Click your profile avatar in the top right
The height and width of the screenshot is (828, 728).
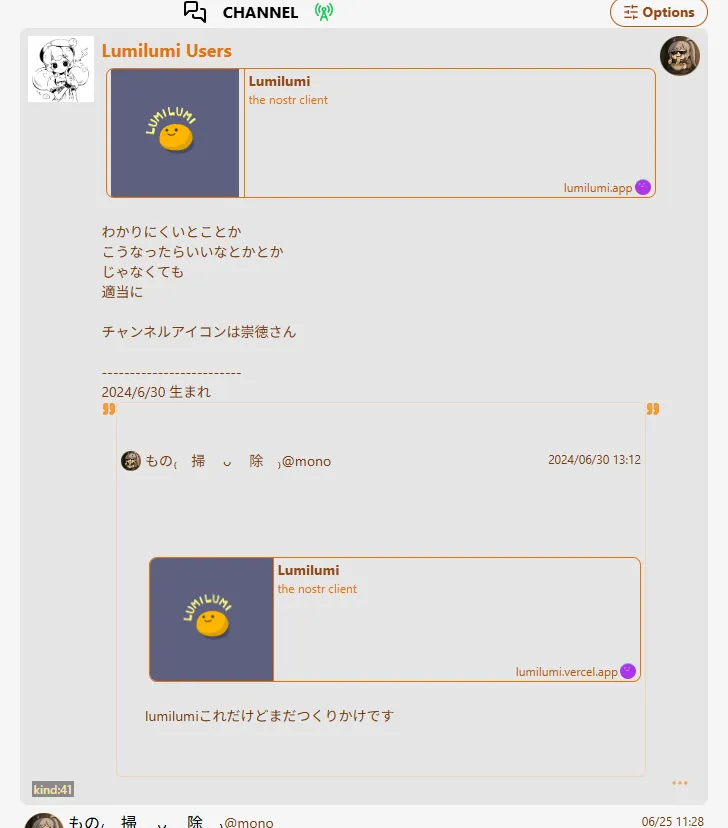tap(681, 56)
